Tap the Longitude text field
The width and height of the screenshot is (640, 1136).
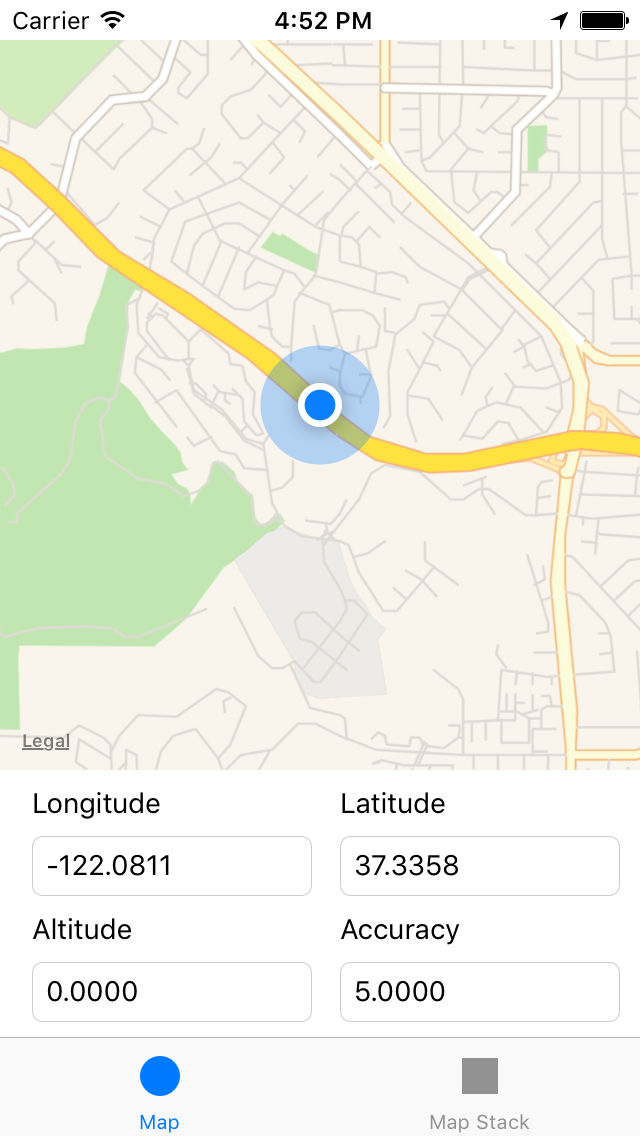point(172,866)
